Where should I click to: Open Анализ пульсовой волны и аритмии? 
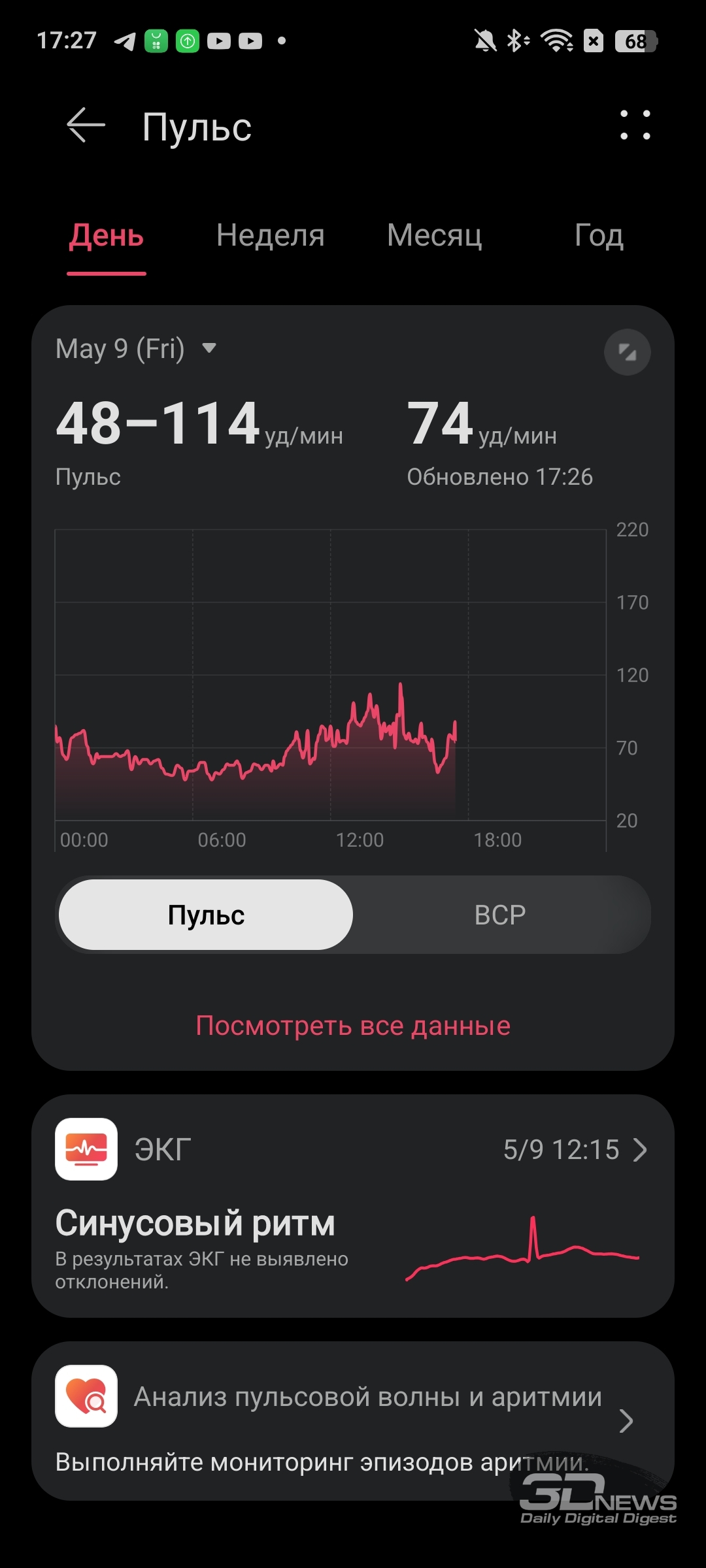pyautogui.click(x=353, y=1421)
